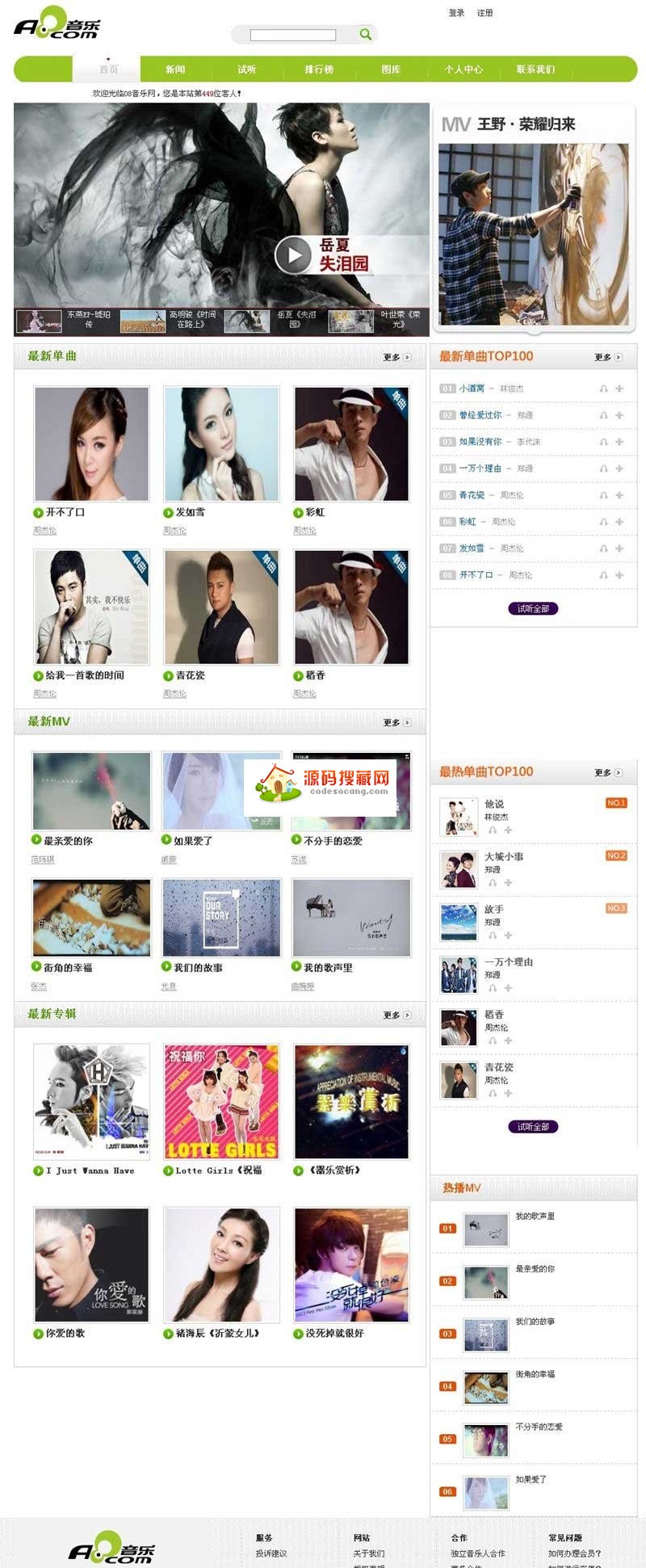Switch to the 新闻 tab
Image resolution: width=646 pixels, height=1568 pixels.
coord(175,69)
